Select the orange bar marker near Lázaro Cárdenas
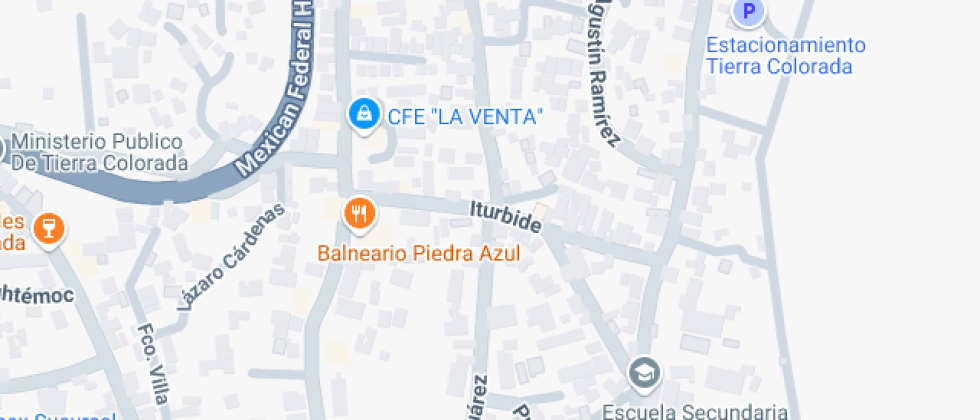 [46, 227]
